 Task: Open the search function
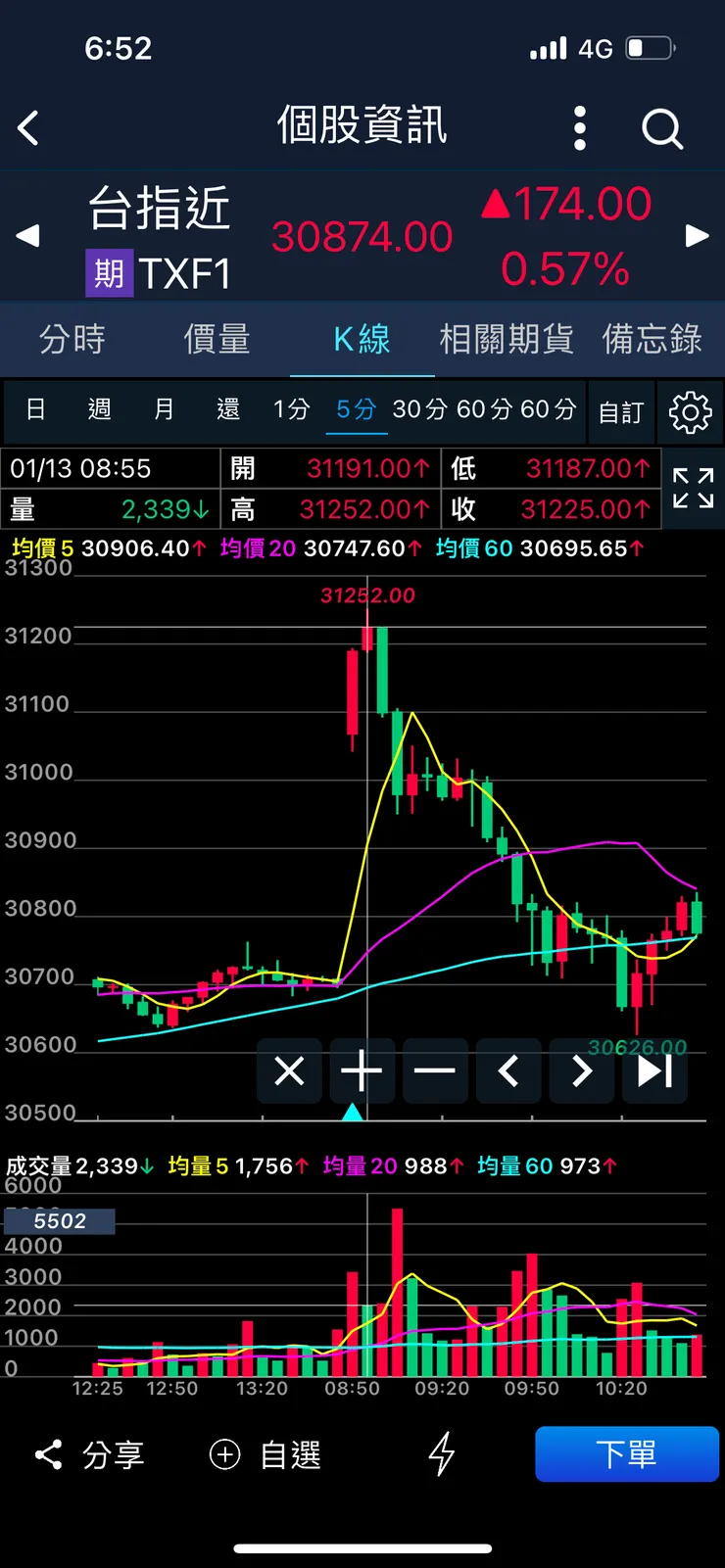point(662,127)
